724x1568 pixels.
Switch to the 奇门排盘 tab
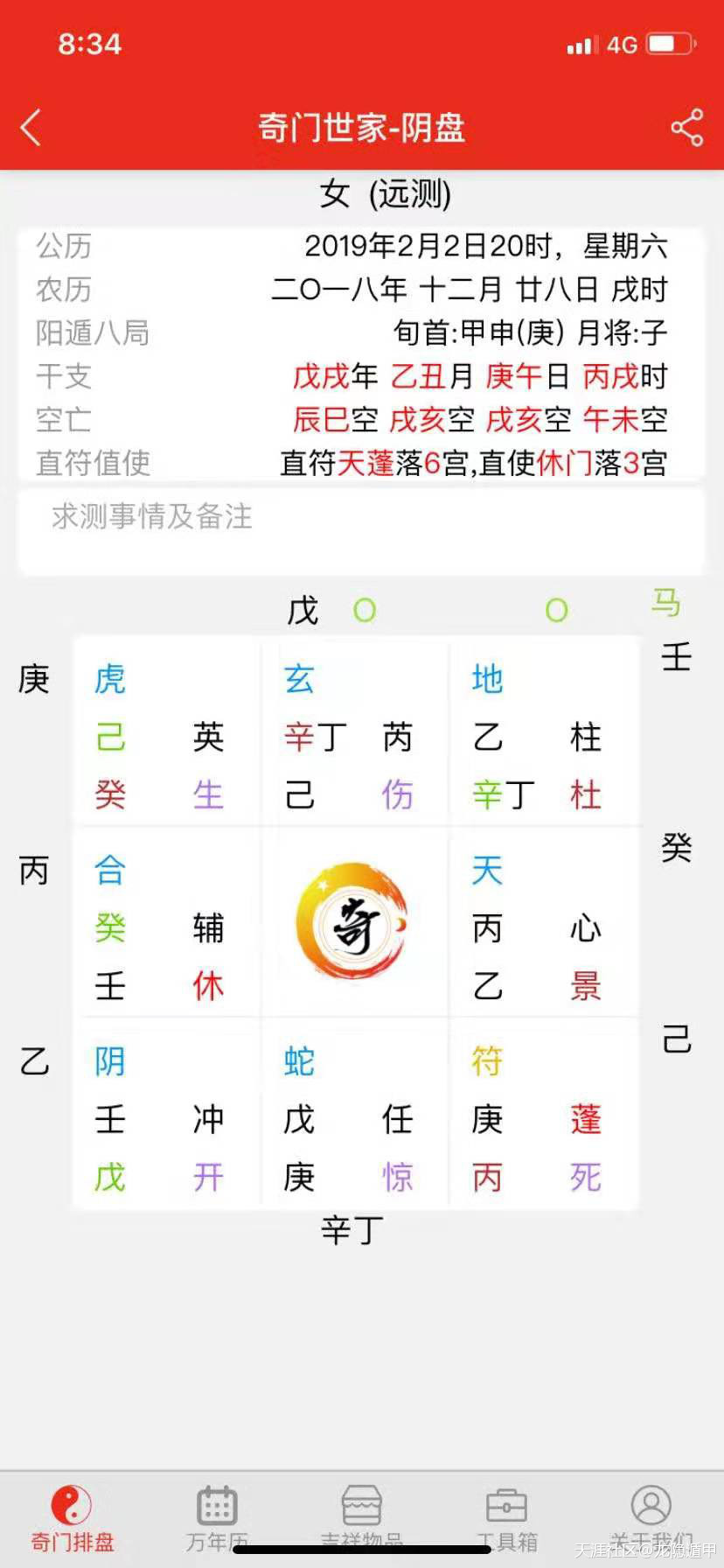pos(72,1519)
